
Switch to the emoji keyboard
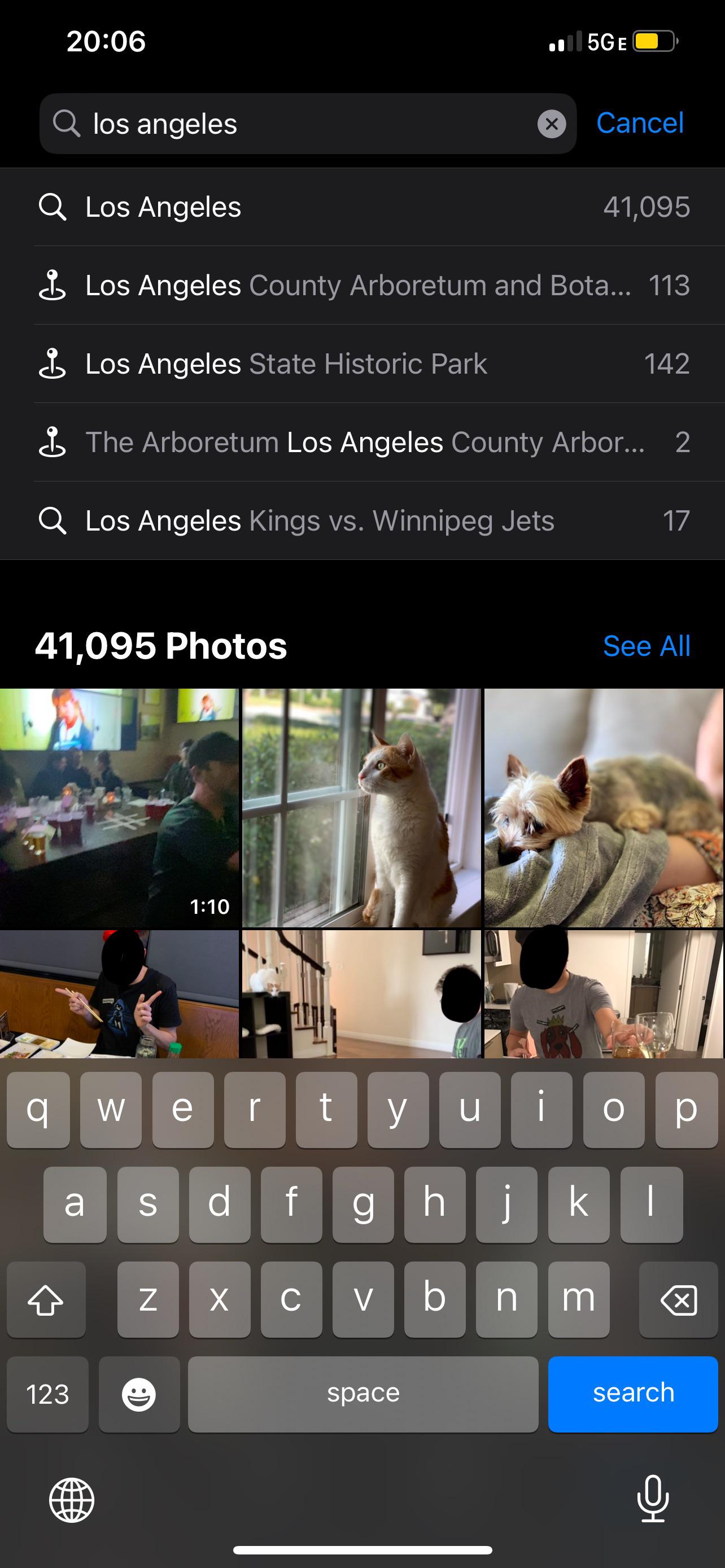coord(139,1394)
